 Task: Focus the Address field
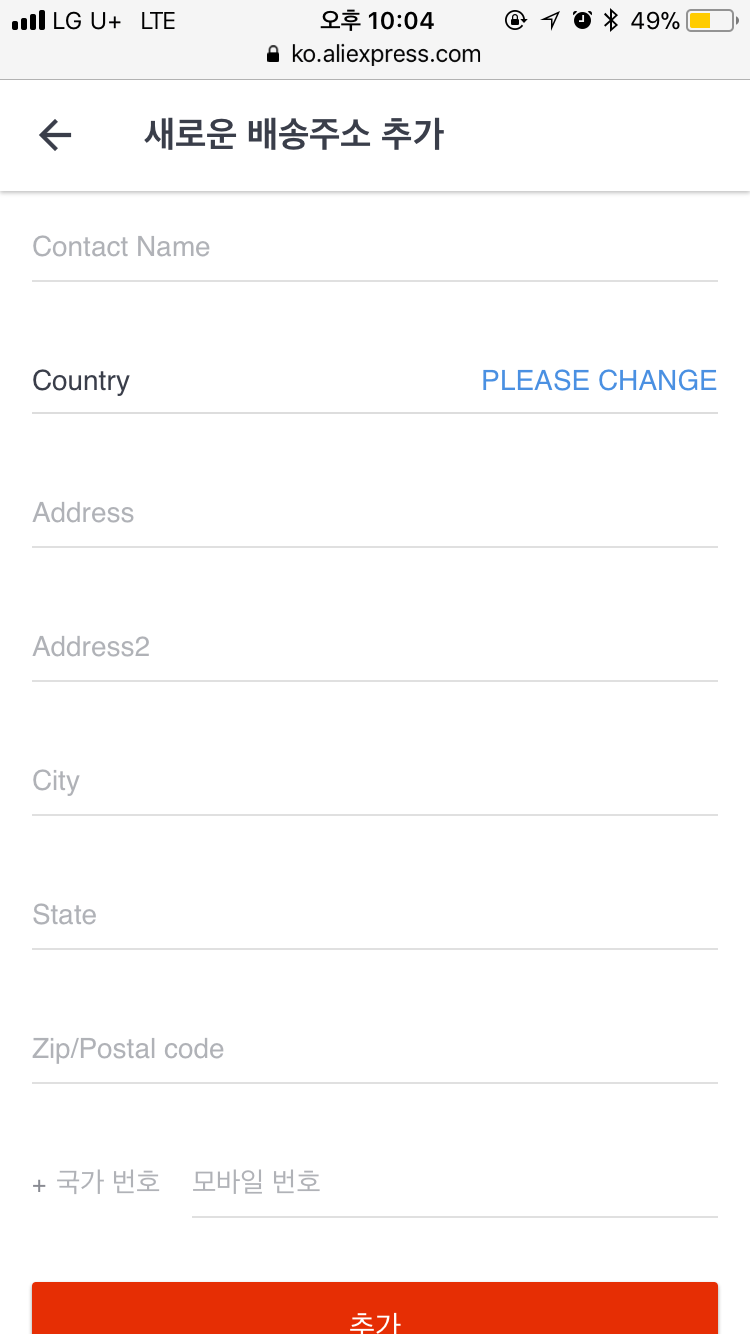(375, 513)
